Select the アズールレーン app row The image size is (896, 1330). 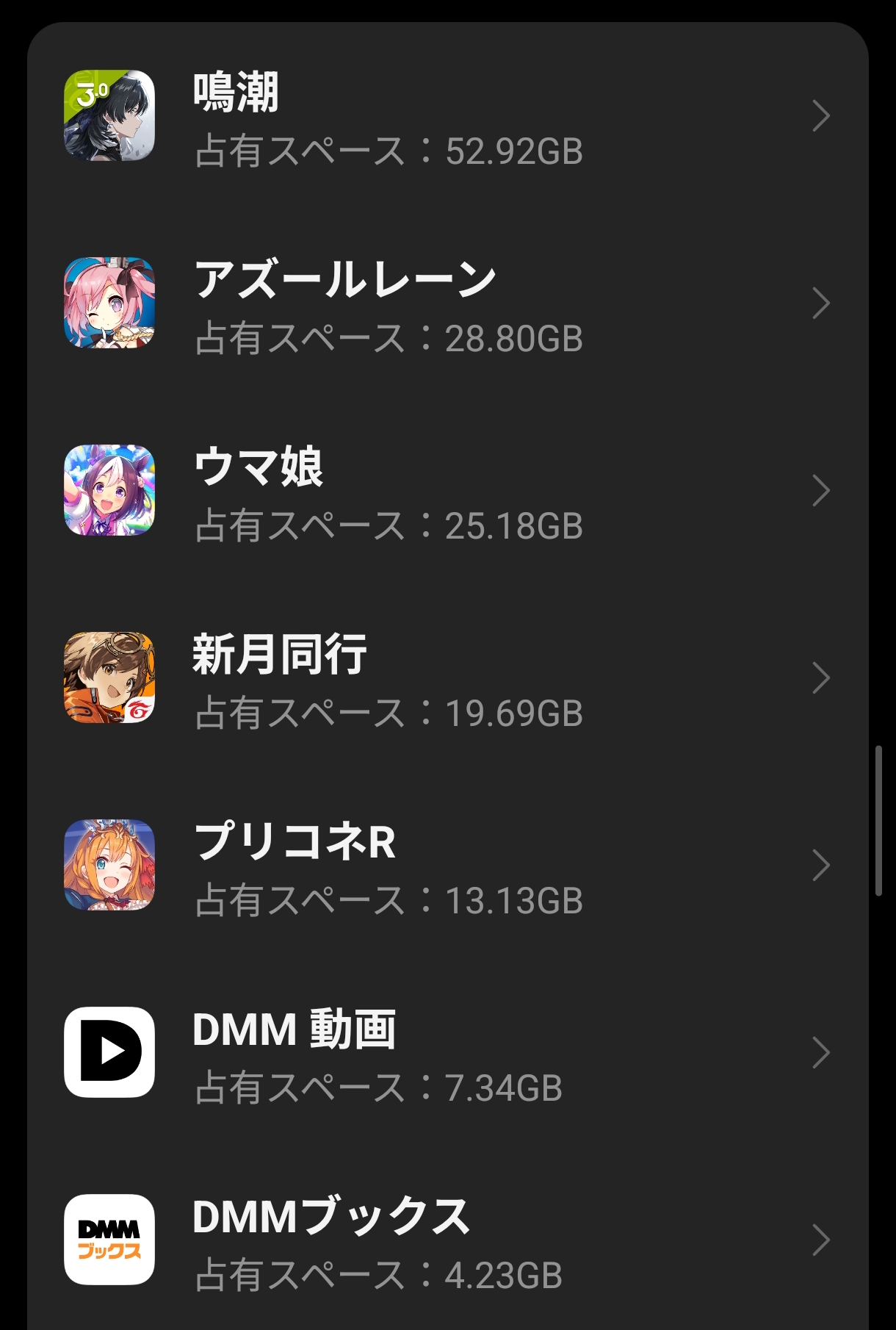point(448,303)
